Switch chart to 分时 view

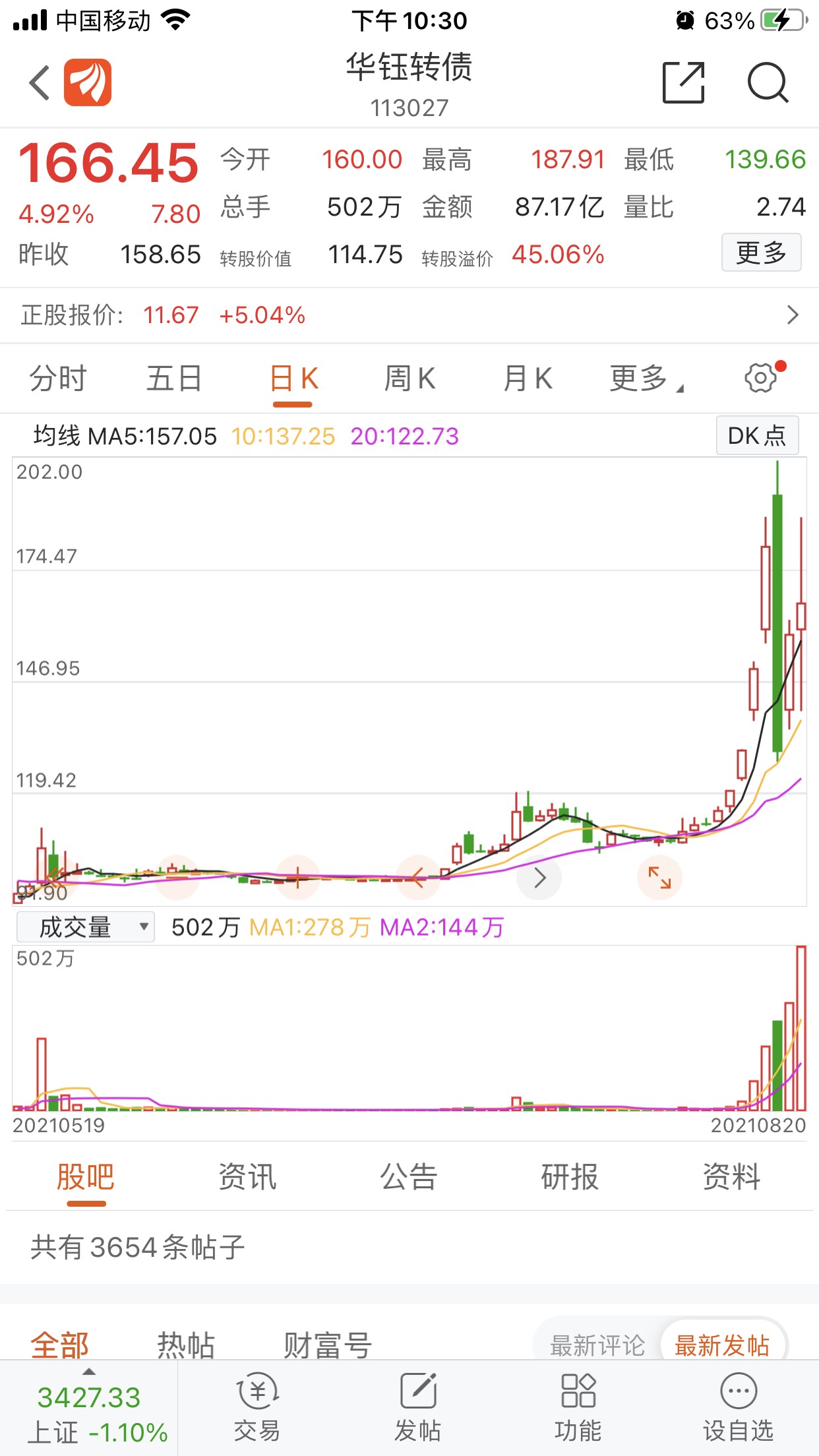(x=58, y=379)
